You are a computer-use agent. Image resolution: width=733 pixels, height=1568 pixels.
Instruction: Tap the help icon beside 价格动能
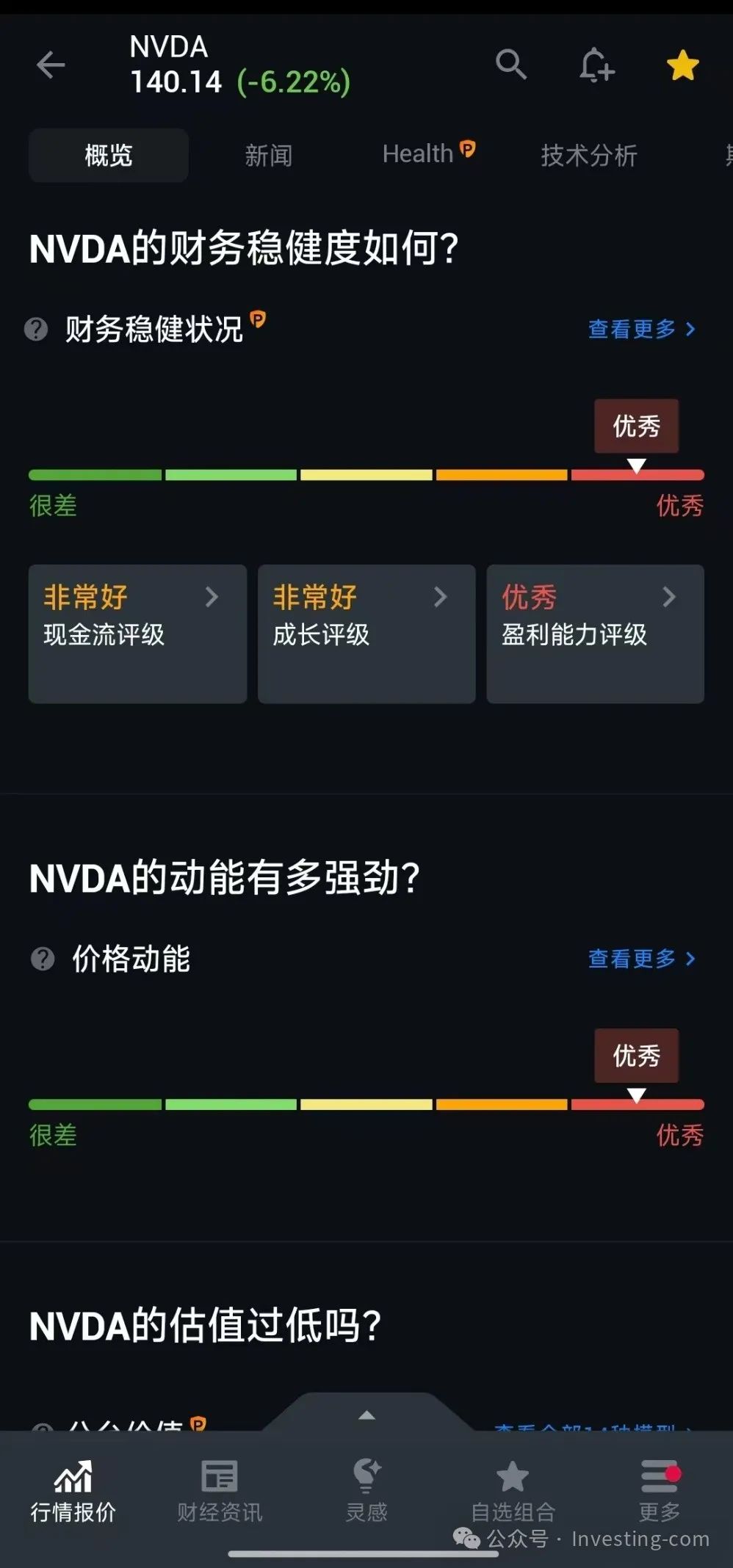click(x=43, y=958)
